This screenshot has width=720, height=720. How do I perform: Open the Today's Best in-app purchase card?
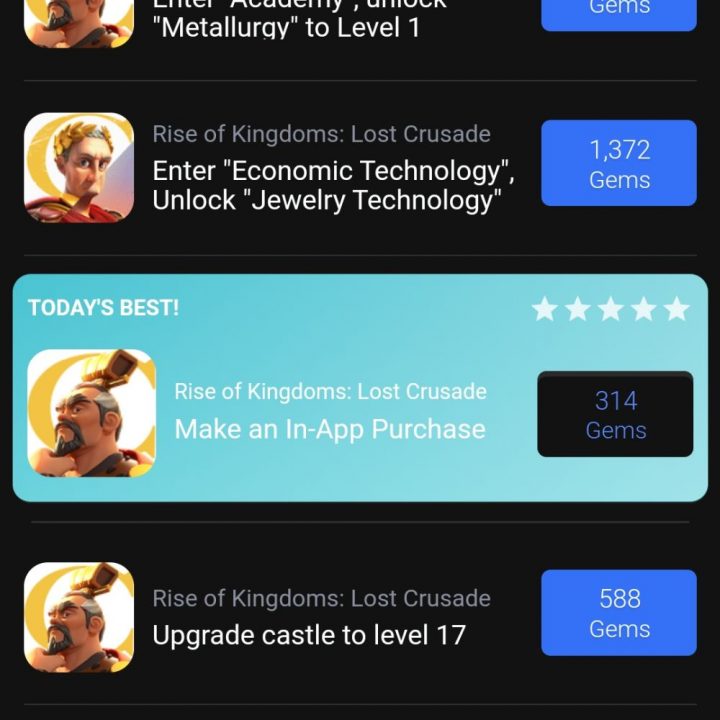[330, 412]
